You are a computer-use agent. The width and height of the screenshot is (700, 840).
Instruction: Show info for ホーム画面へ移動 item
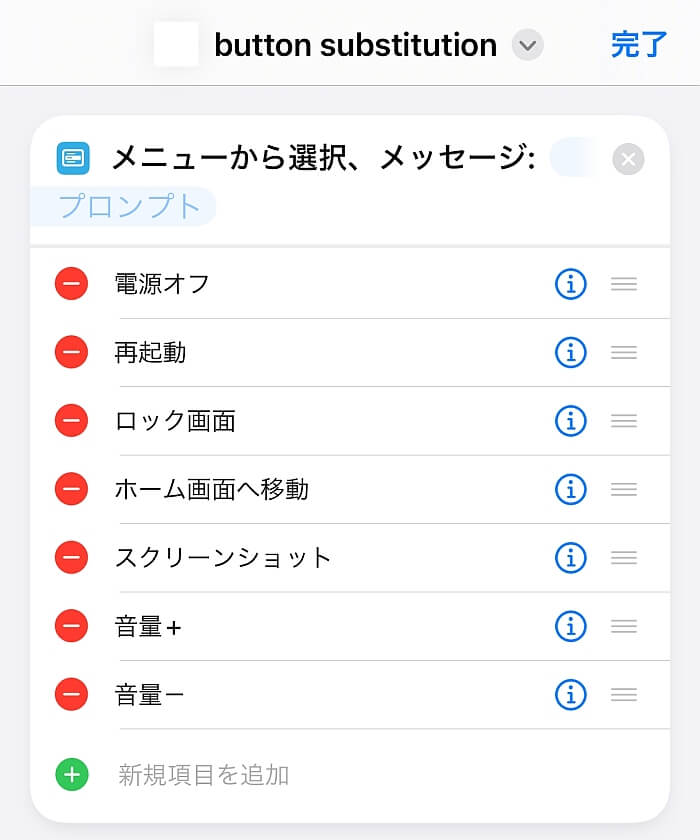(x=570, y=489)
